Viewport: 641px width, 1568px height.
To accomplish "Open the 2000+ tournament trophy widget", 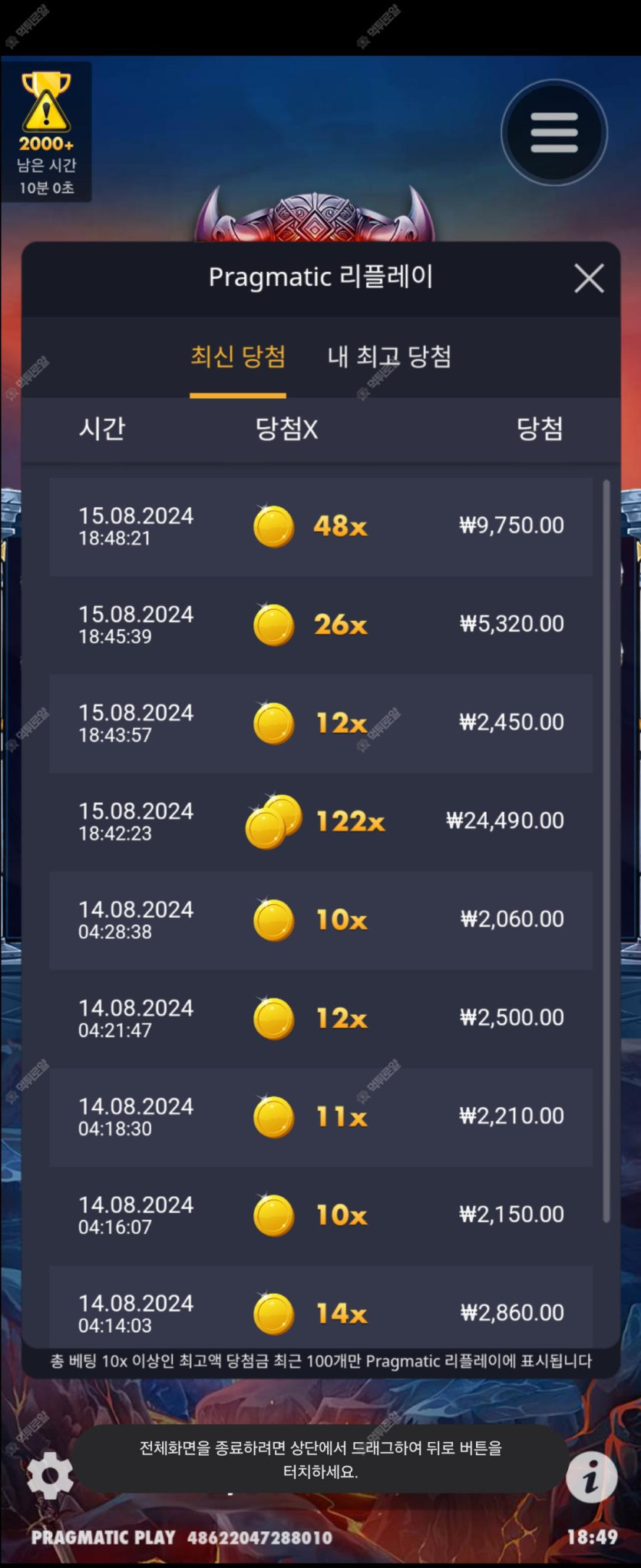I will coord(46,132).
